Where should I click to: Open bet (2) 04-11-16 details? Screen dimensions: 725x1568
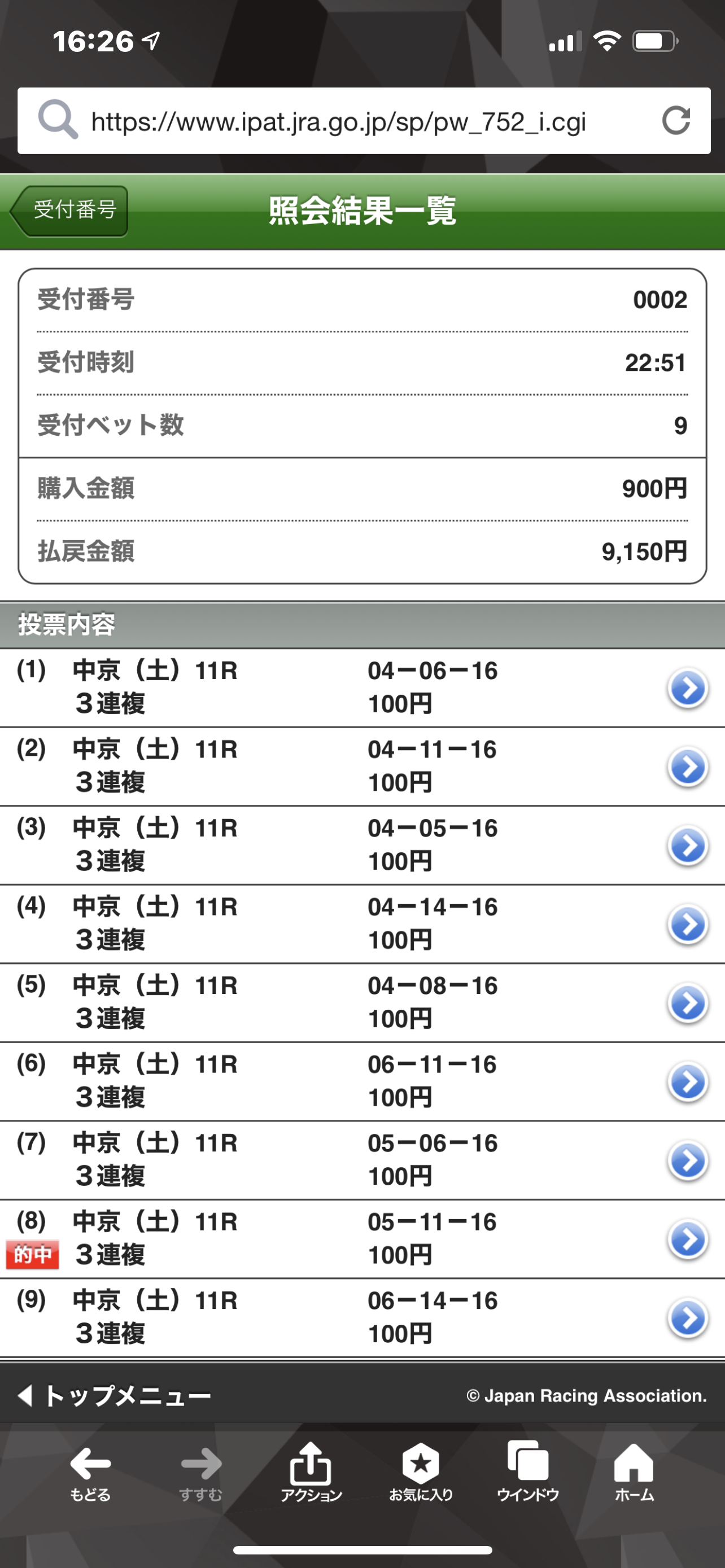[687, 767]
